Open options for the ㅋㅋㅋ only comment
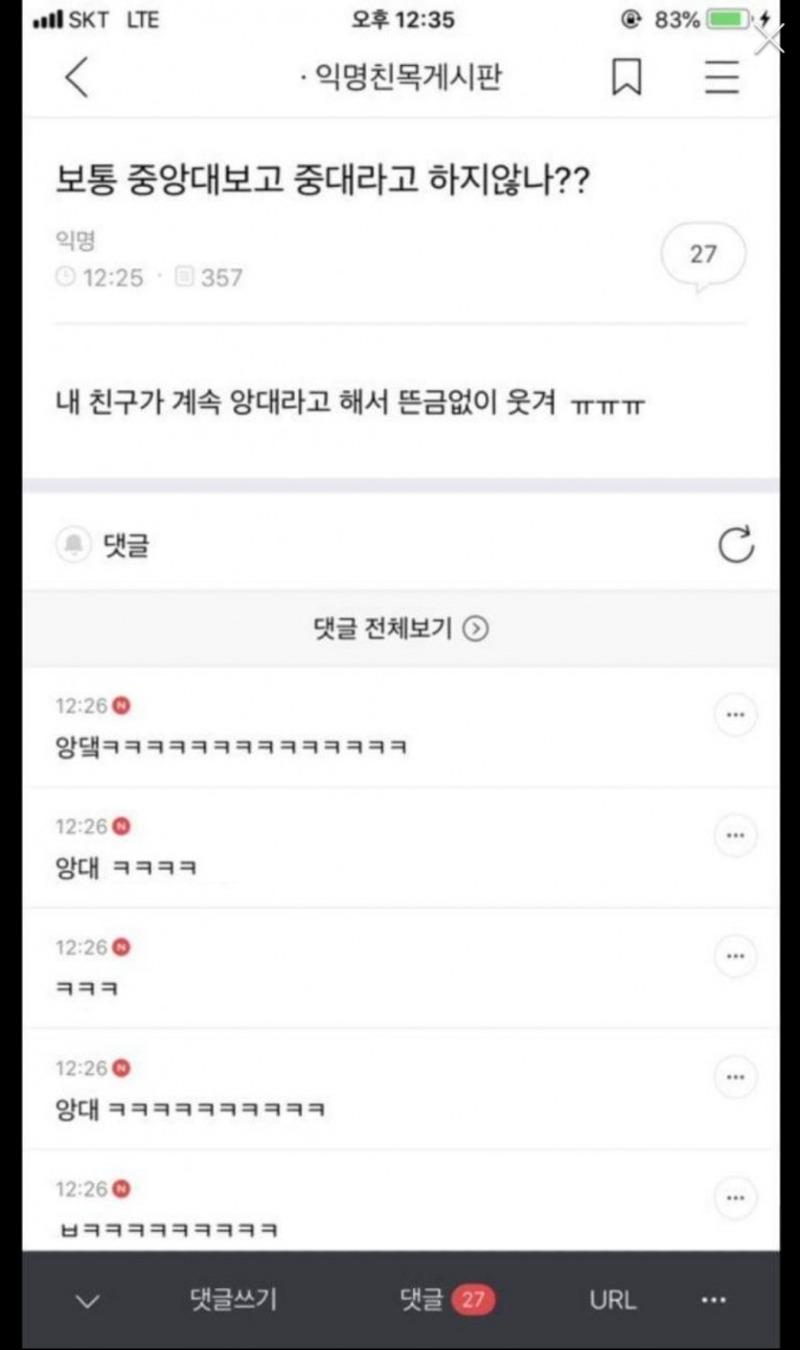 (x=735, y=956)
